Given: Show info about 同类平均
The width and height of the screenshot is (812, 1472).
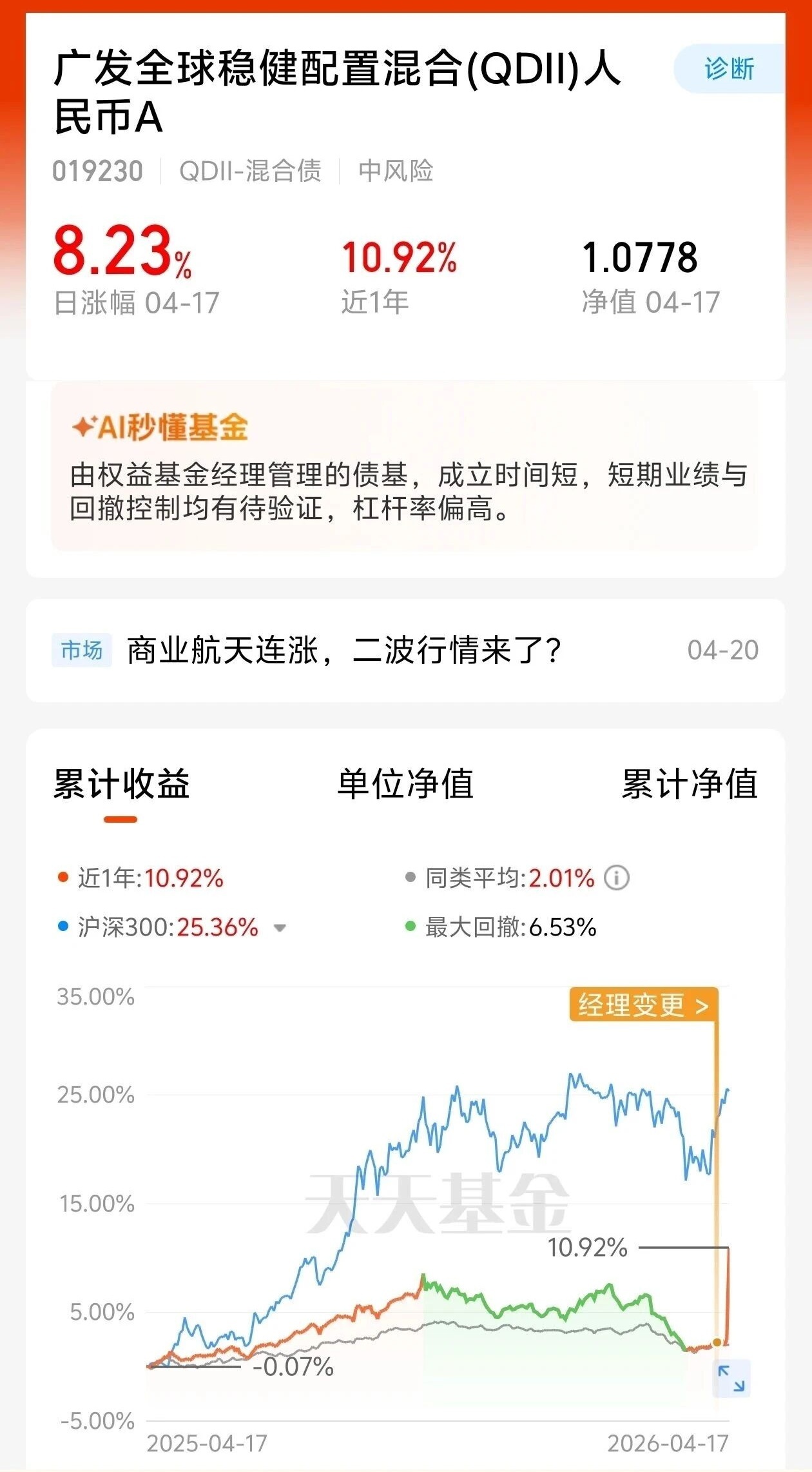Looking at the screenshot, I should [617, 878].
